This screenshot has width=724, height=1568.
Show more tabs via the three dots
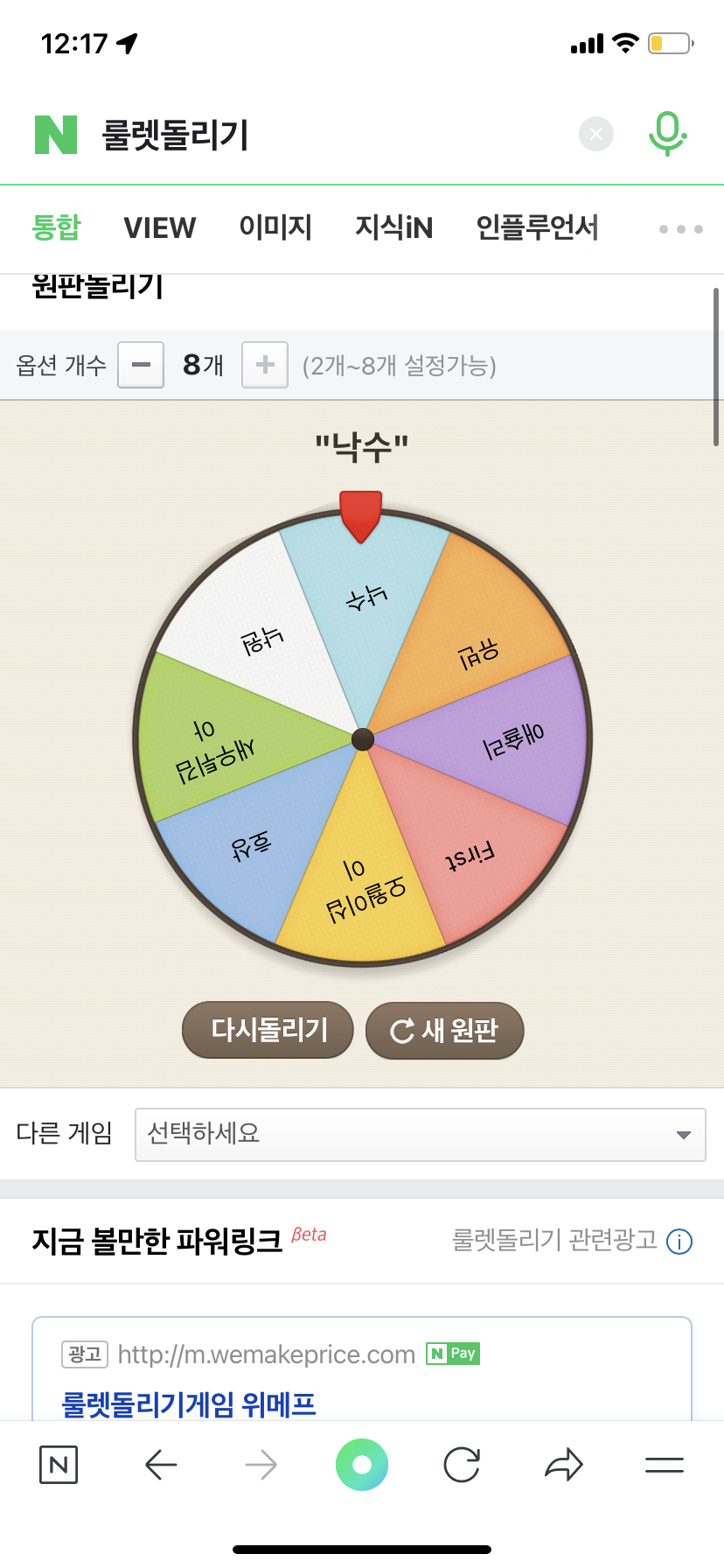(680, 229)
